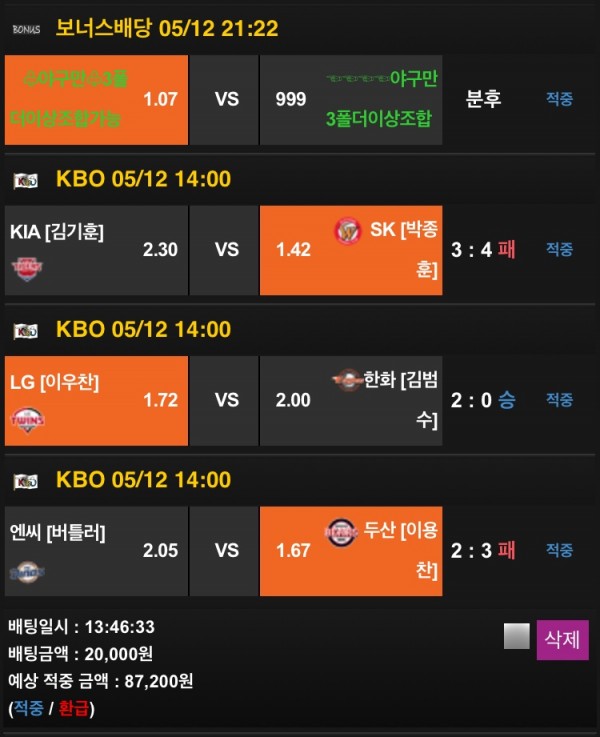
Task: Tap the 삭제 delete button
Action: pyautogui.click(x=562, y=639)
